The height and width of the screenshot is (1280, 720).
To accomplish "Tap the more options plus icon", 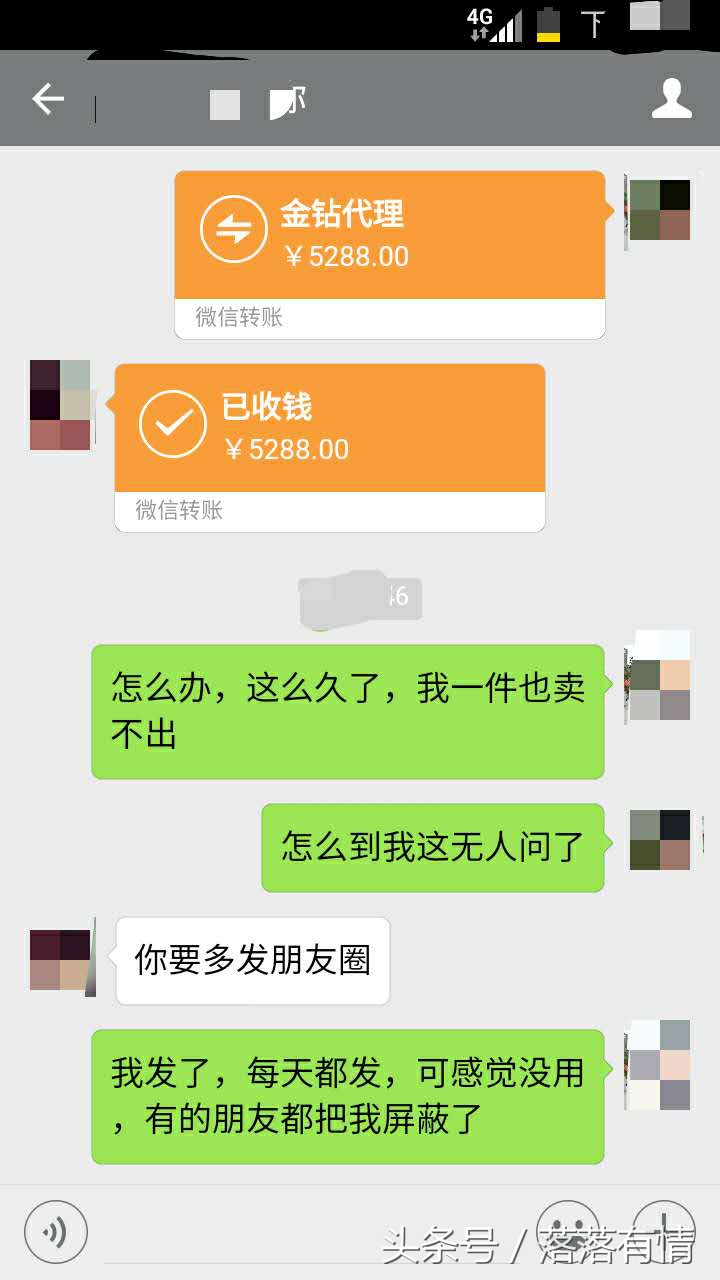I will [x=662, y=1230].
